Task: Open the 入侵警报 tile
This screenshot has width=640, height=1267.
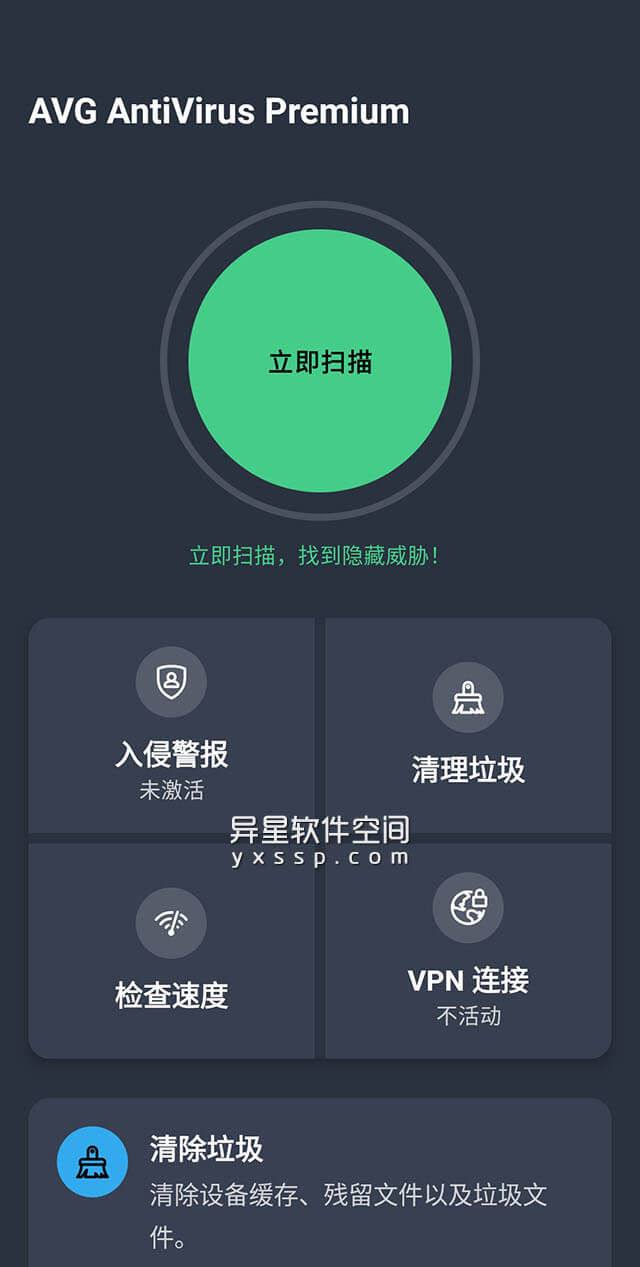Action: (x=171, y=725)
